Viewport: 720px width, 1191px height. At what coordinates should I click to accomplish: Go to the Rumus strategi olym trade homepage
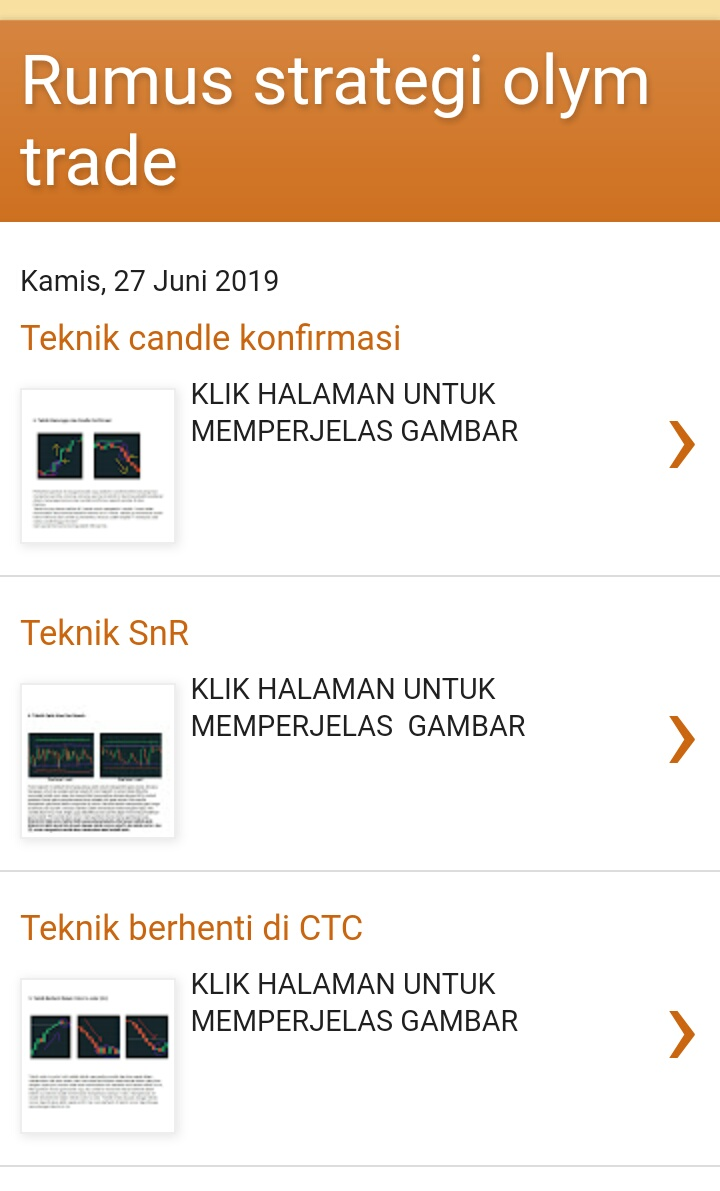[x=335, y=120]
